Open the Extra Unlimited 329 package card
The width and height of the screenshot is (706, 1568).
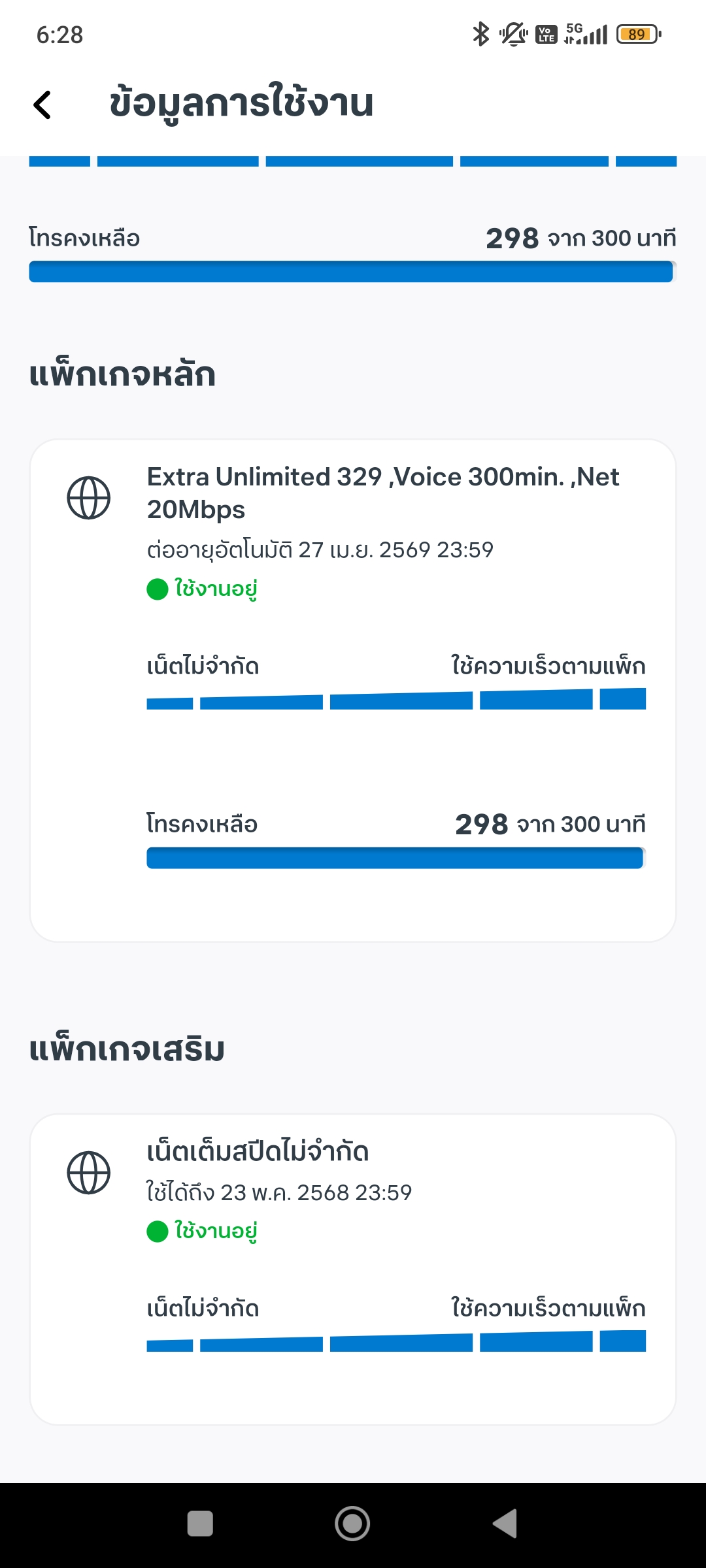point(353,691)
